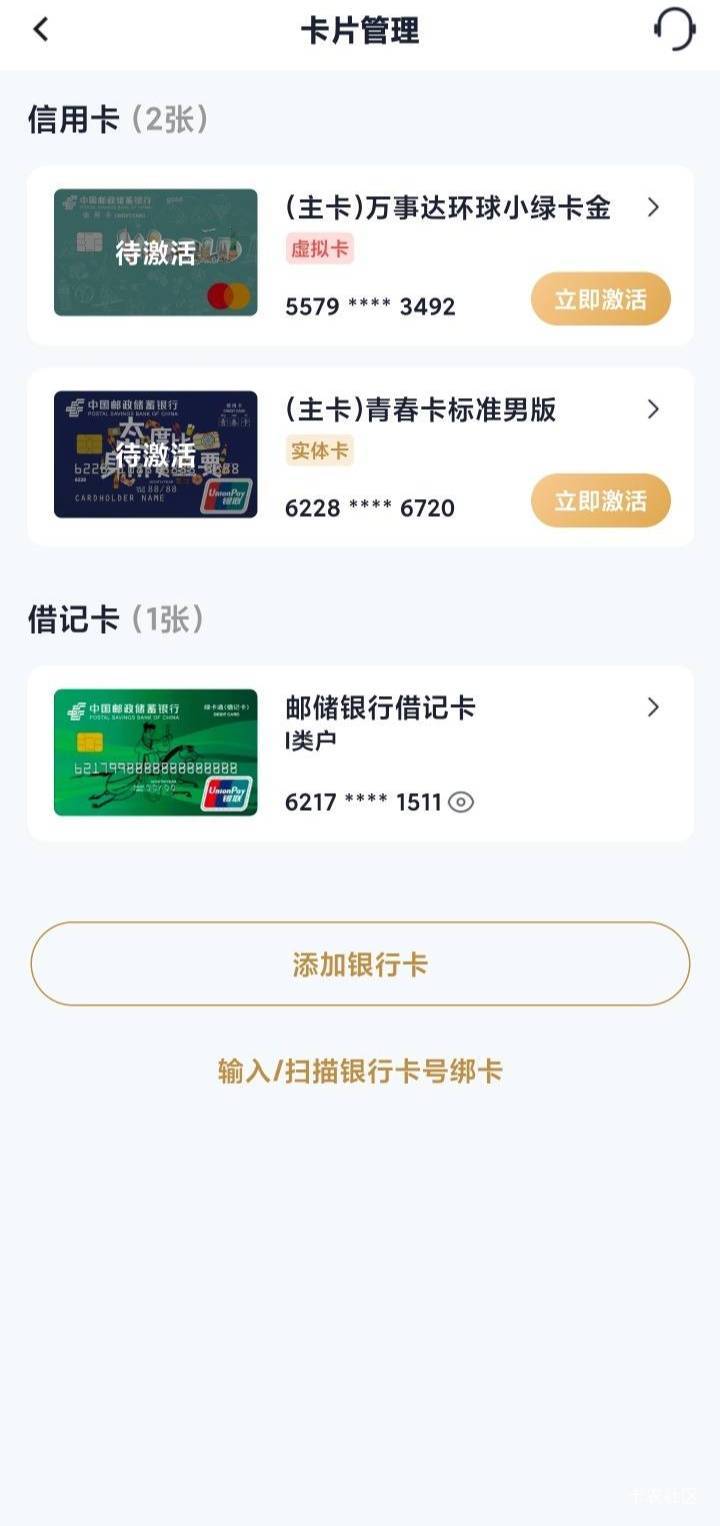
Task: Open the 邮储银行借记卡 card details
Action: (360, 754)
